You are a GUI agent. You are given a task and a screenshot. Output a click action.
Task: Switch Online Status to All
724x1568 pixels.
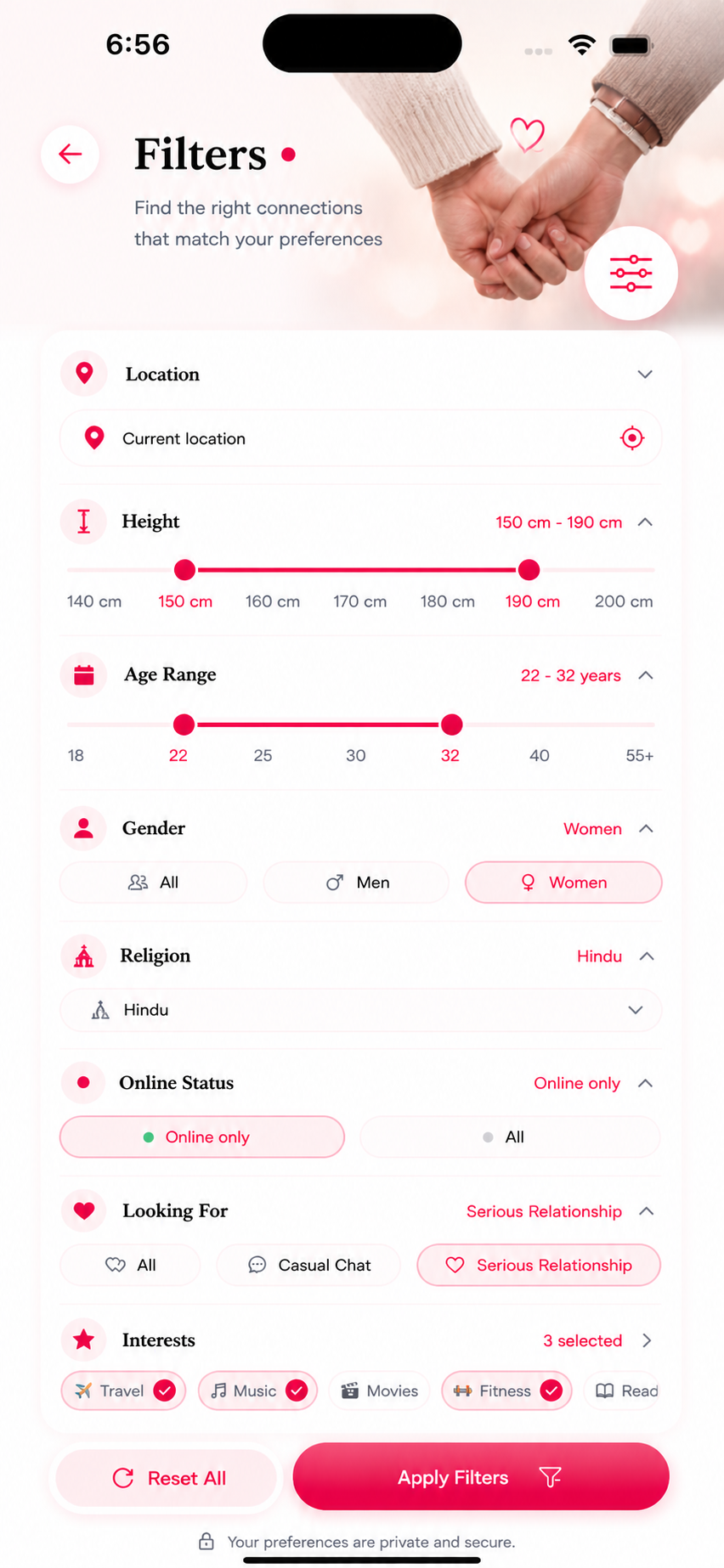(x=511, y=1137)
